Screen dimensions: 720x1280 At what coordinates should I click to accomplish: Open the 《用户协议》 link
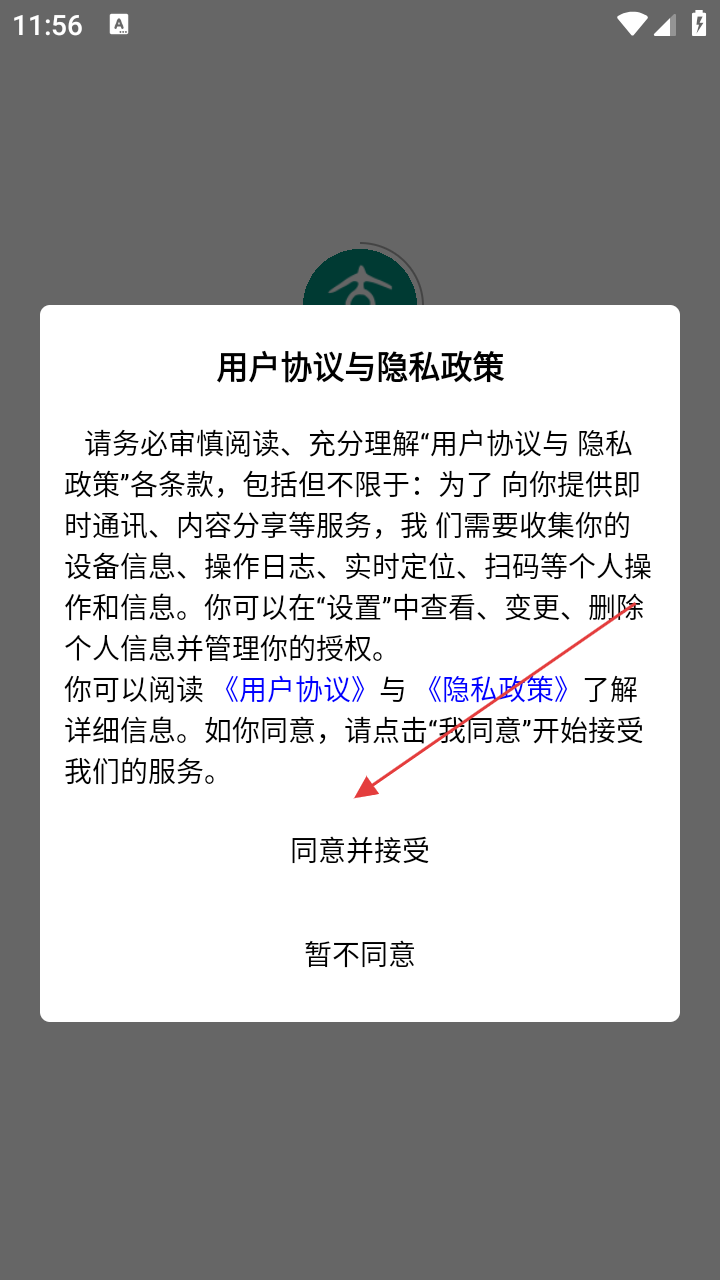tap(296, 689)
